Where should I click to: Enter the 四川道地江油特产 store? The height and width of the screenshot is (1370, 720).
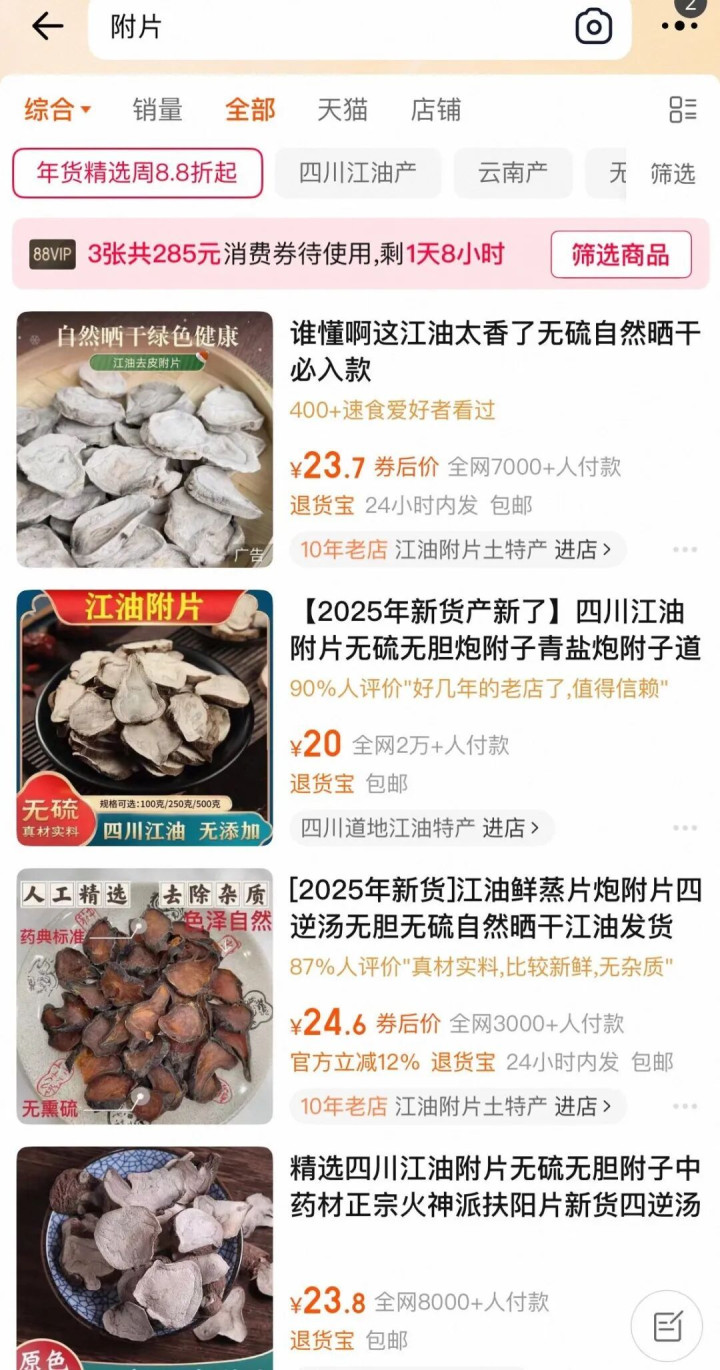pyautogui.click(x=420, y=828)
